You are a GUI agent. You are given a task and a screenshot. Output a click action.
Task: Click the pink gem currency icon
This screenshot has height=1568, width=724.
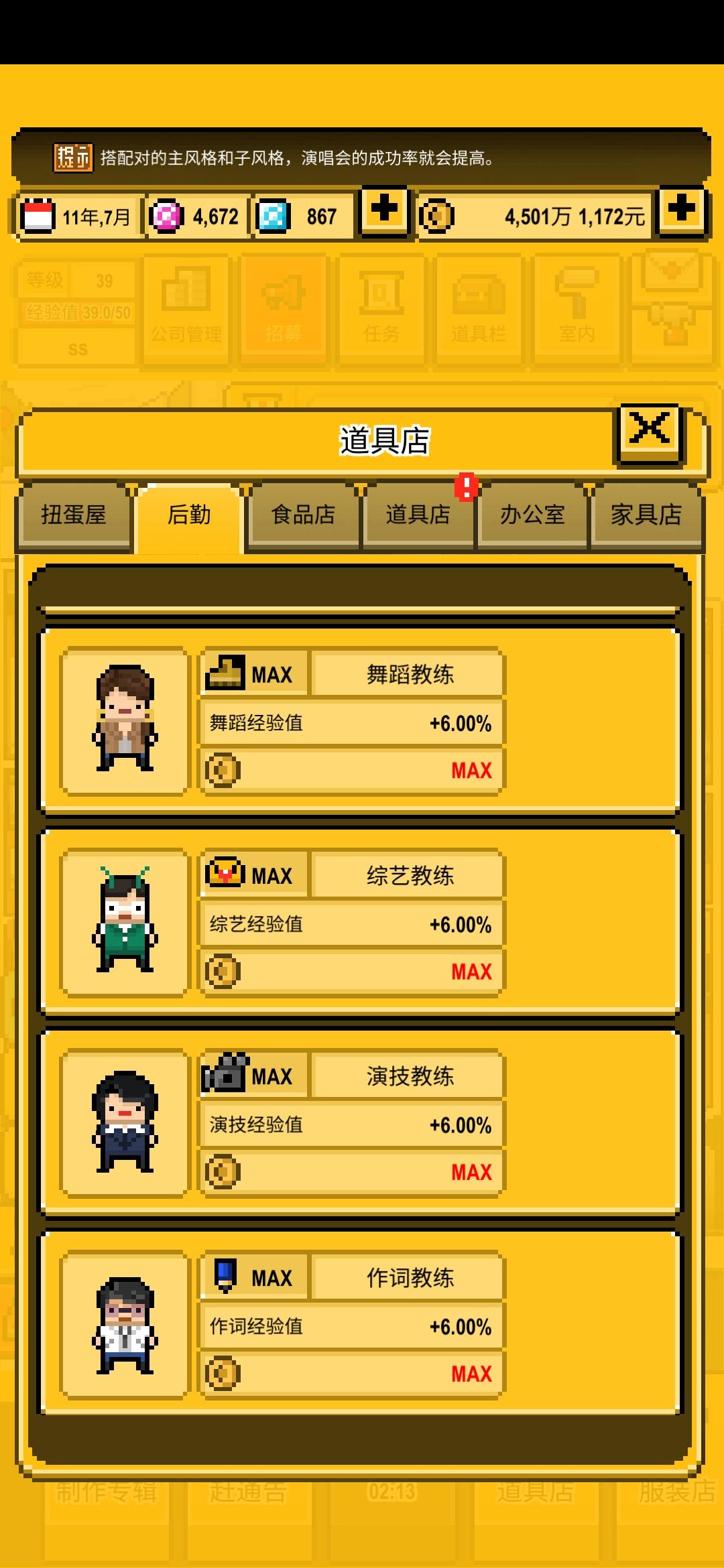coord(170,215)
